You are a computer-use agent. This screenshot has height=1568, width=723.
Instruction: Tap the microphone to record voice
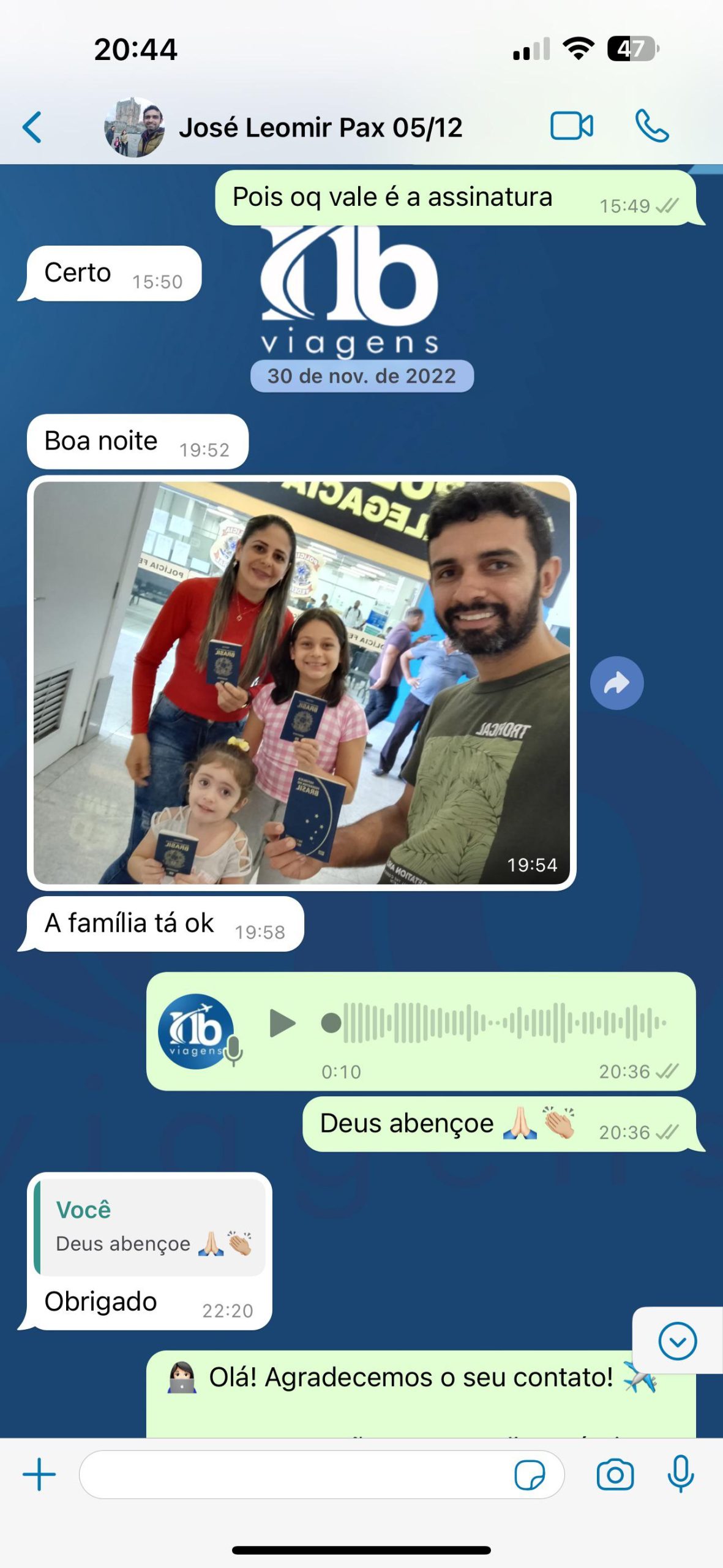(x=681, y=1474)
